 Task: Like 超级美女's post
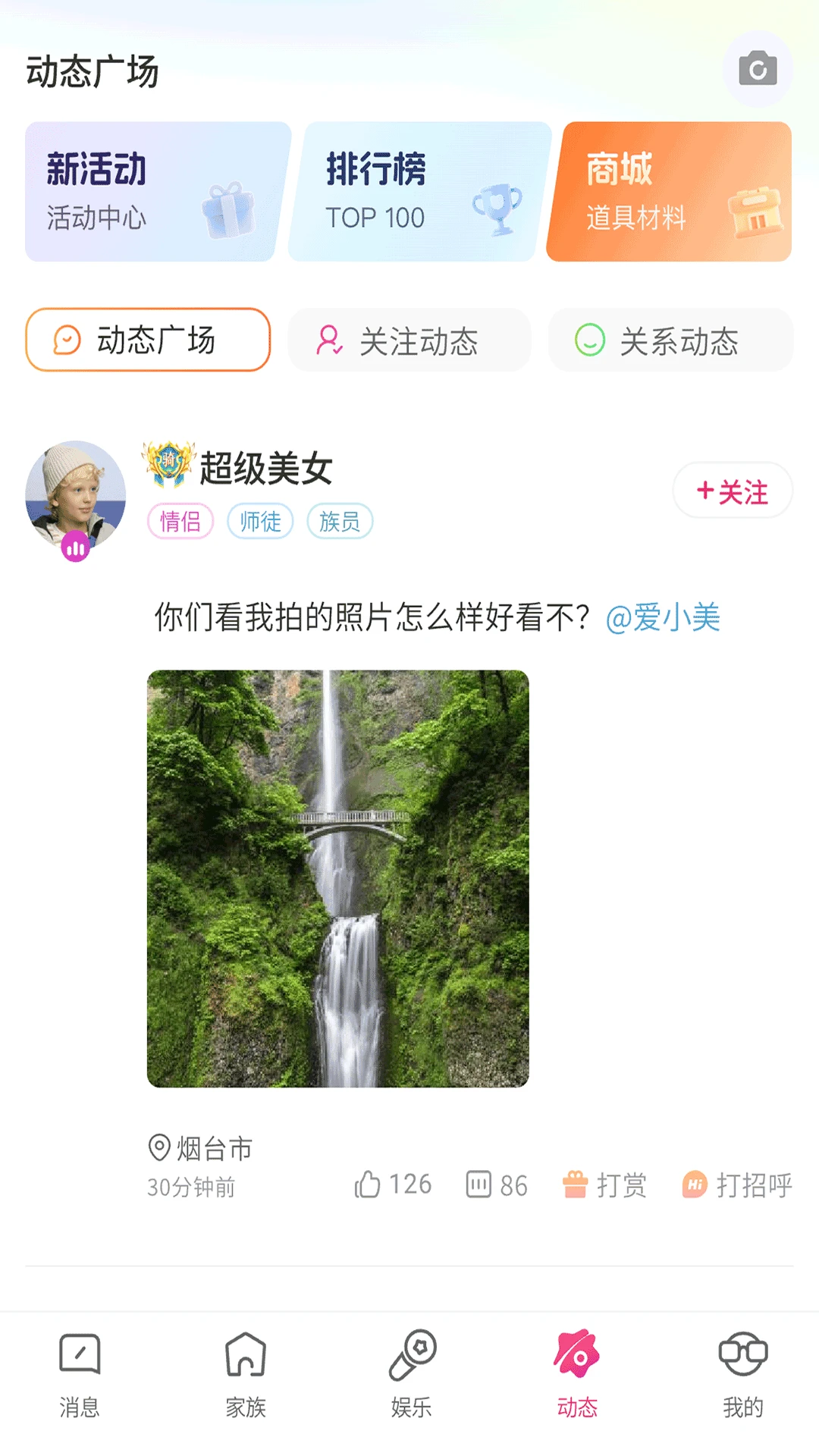(393, 1185)
